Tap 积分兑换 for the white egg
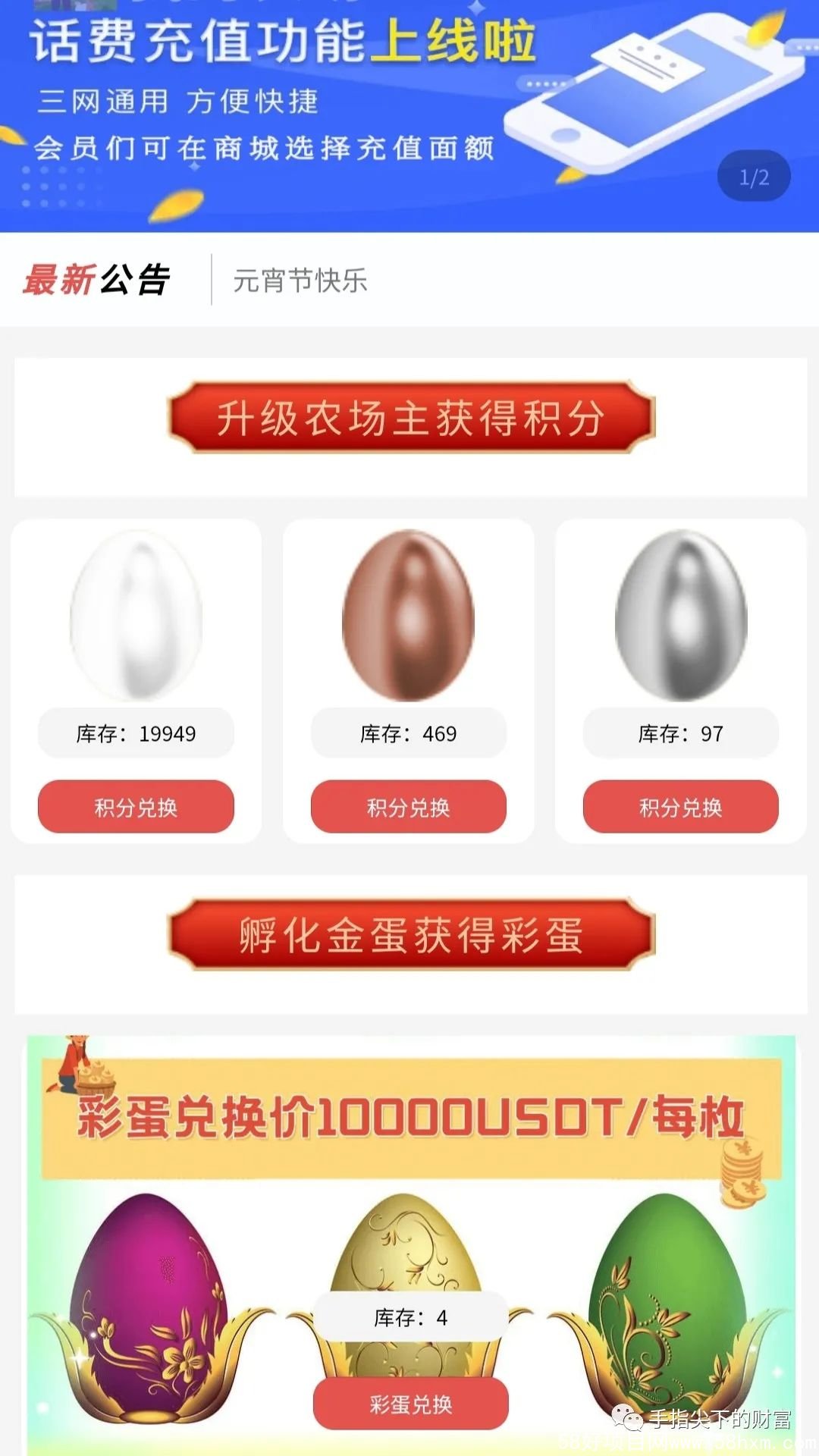 pos(136,807)
